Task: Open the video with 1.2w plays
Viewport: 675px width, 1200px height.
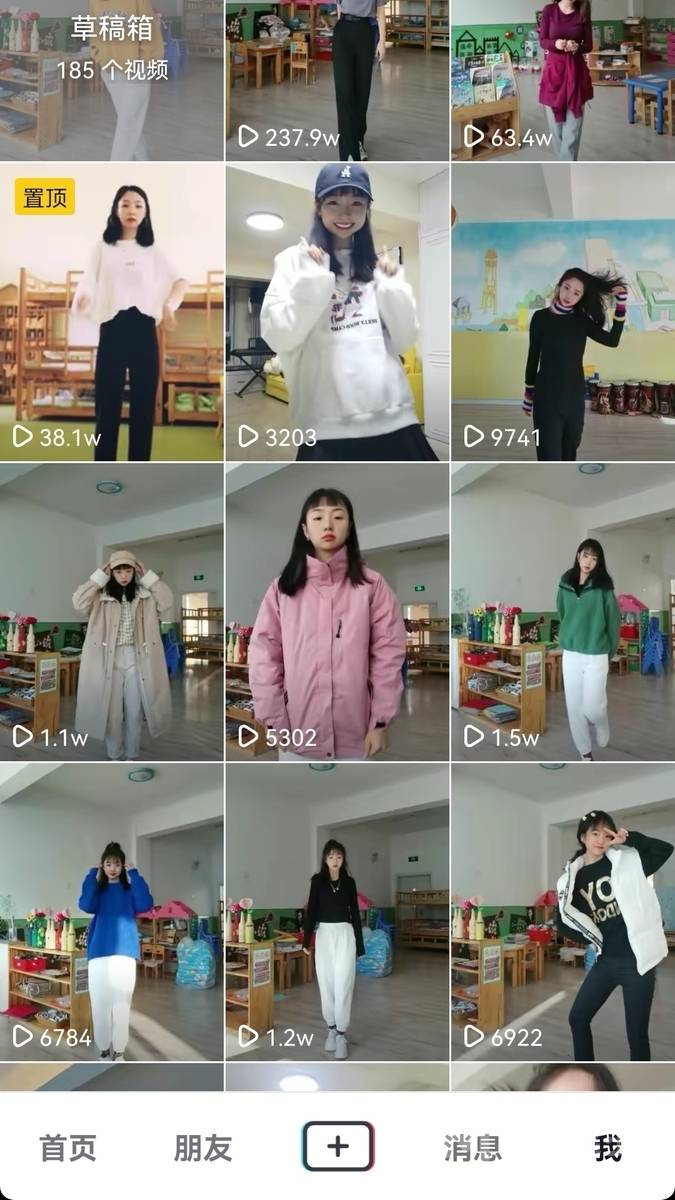Action: point(337,911)
